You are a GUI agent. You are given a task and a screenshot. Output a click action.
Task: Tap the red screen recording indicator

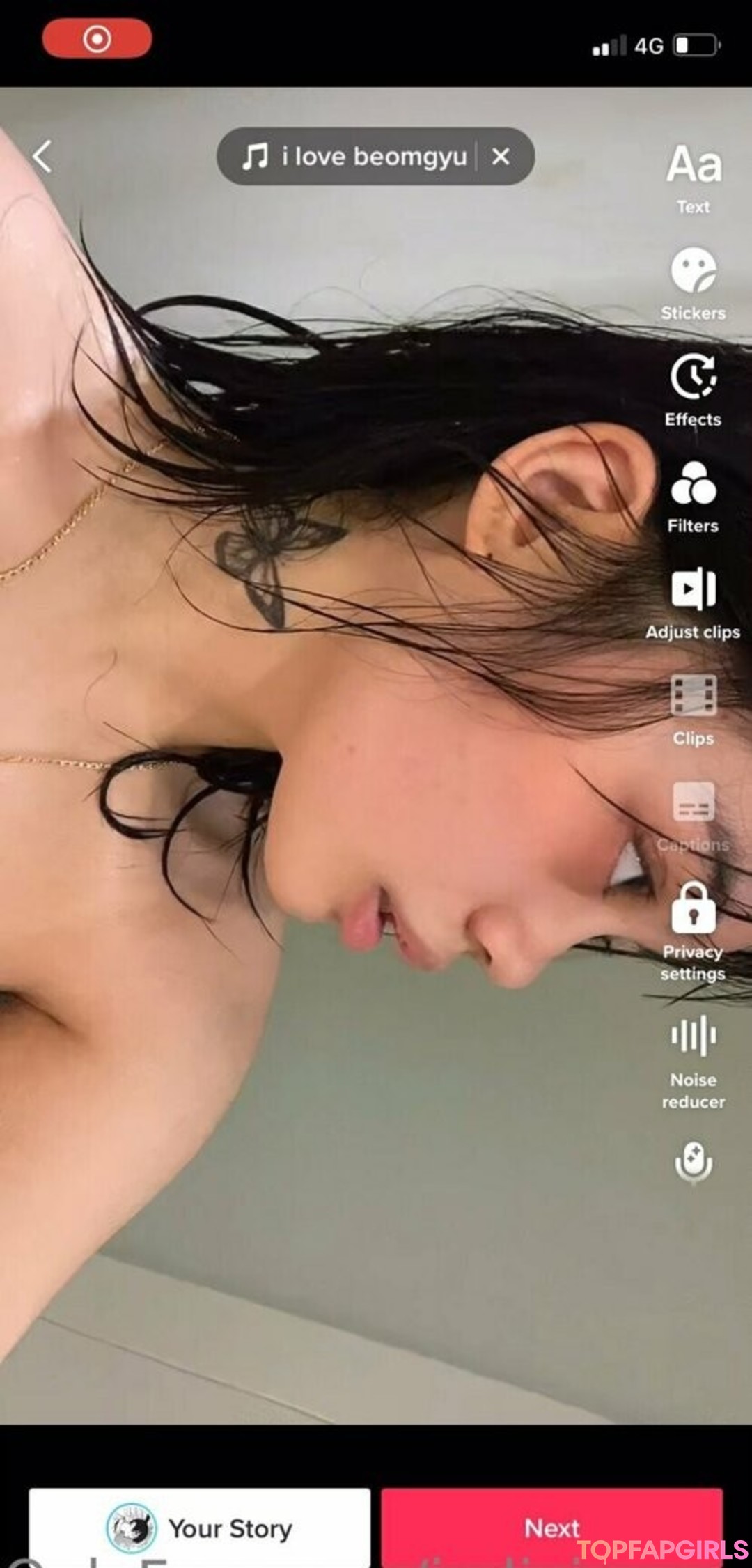97,38
